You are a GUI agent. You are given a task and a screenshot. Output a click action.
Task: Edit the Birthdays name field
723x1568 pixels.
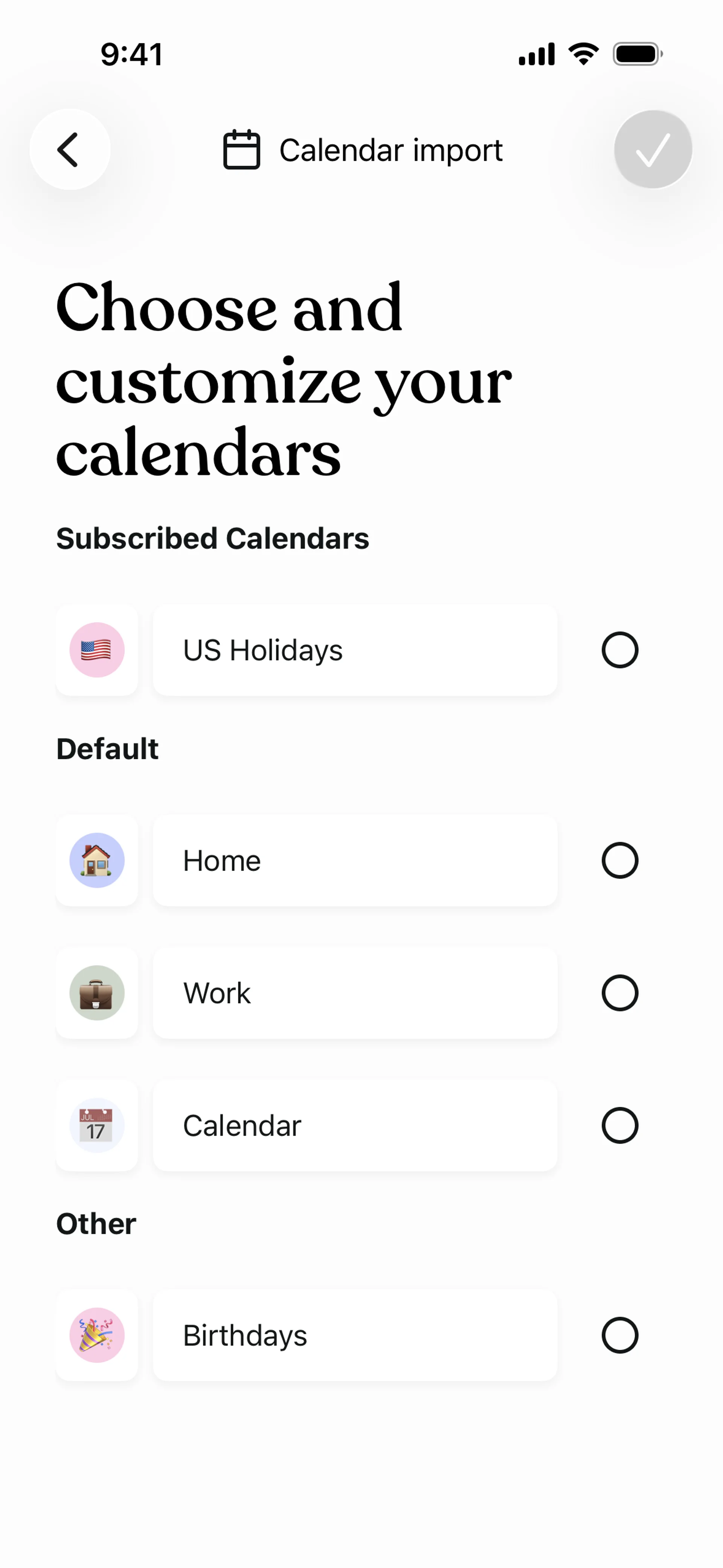(355, 1336)
